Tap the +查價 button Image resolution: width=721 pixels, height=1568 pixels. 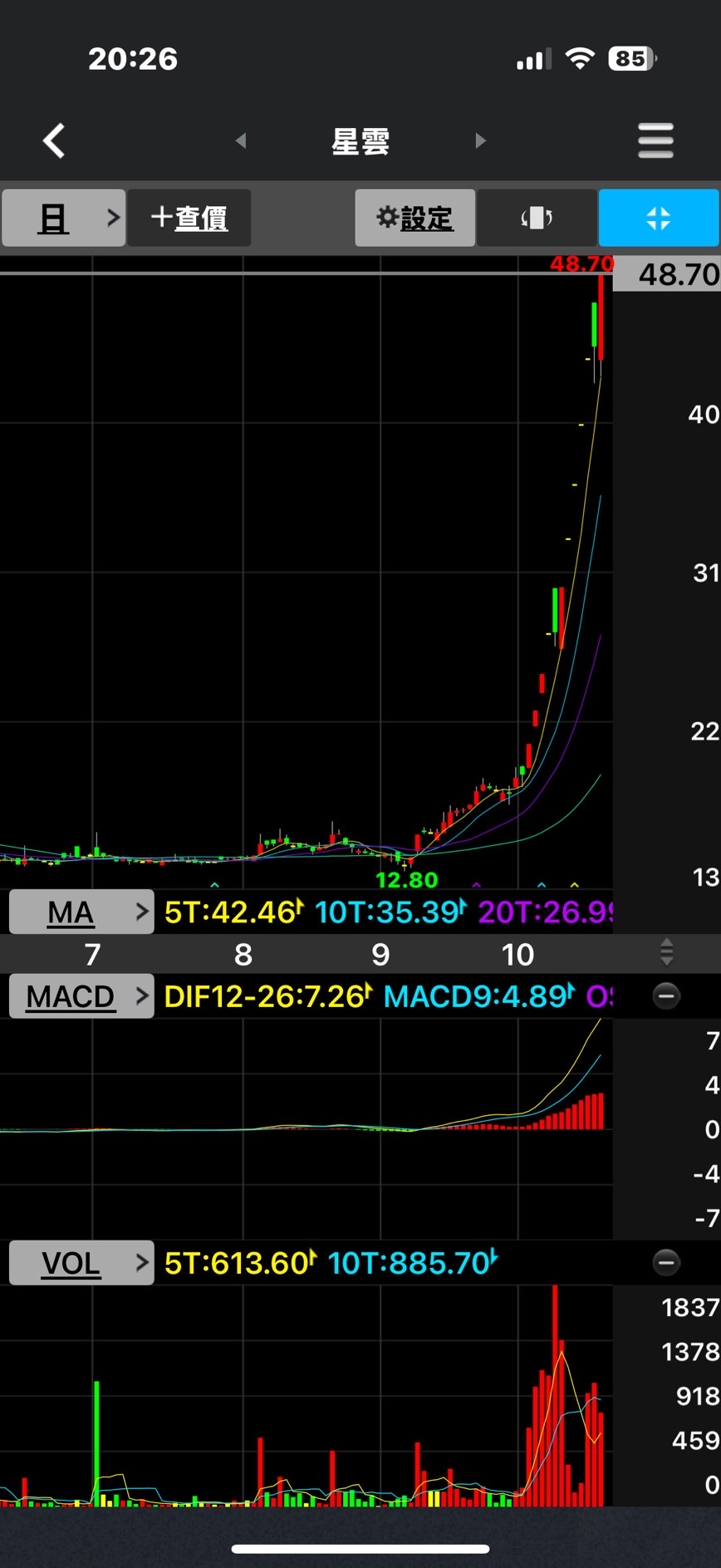click(189, 218)
